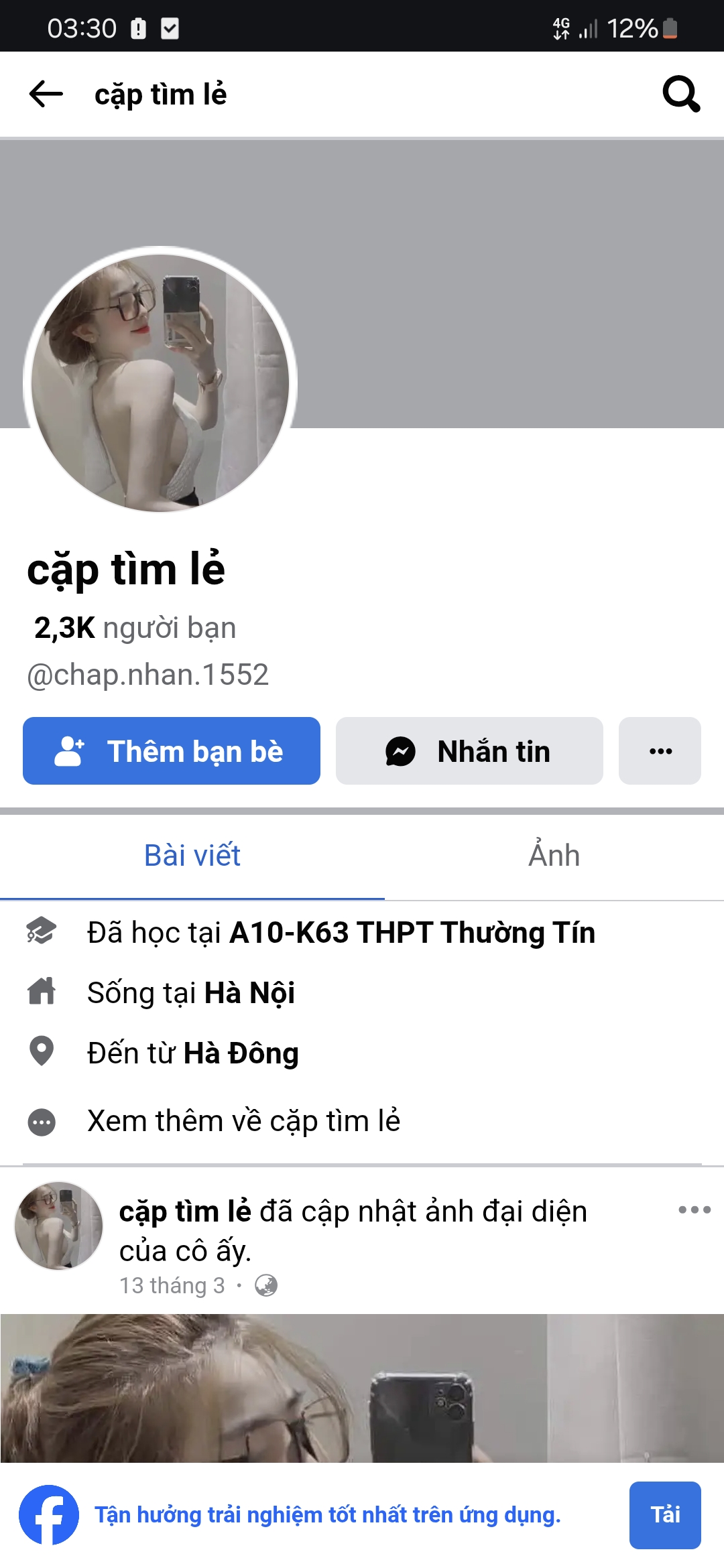The image size is (724, 1568).
Task: Tap Thêm bạn bè to add friend
Action: [x=172, y=751]
